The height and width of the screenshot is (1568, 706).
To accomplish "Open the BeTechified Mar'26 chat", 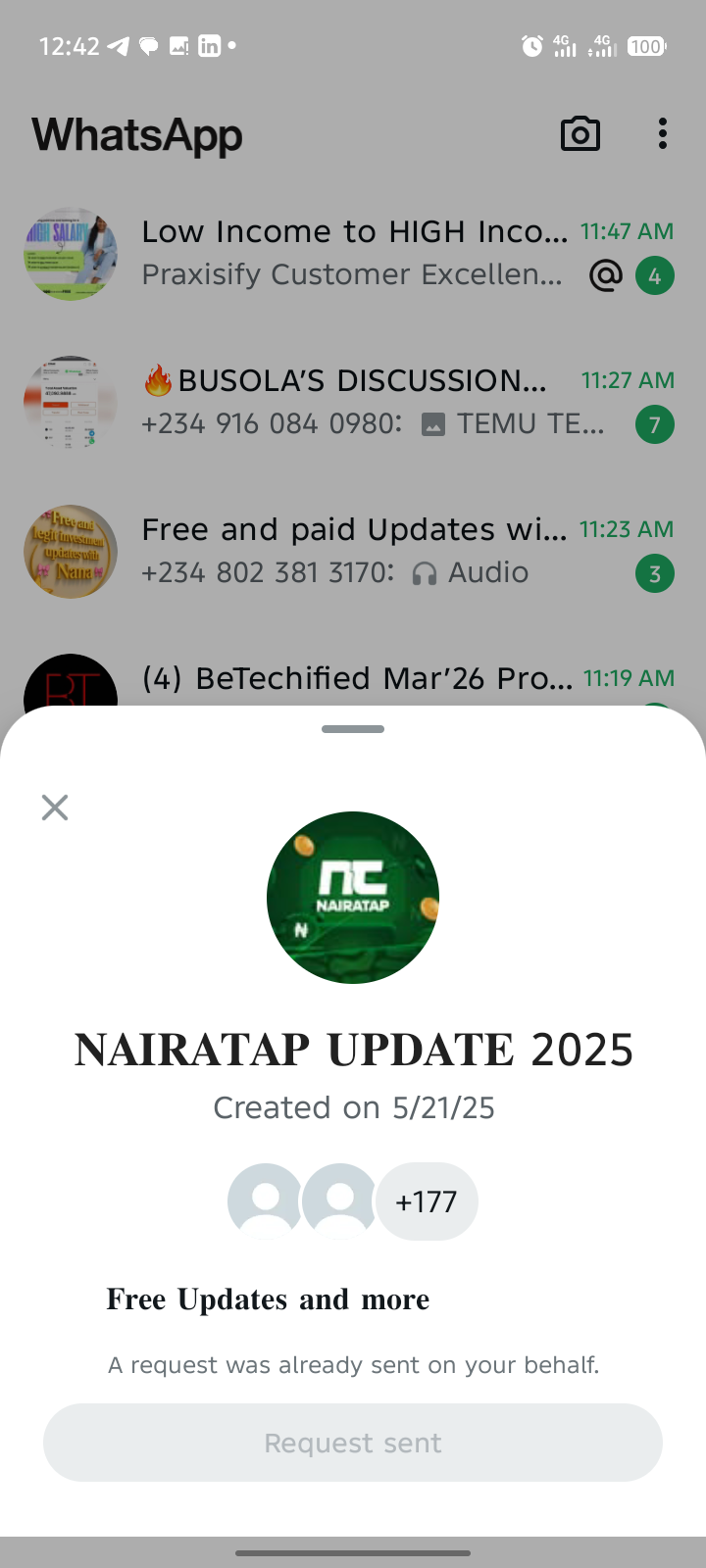I will 353,679.
